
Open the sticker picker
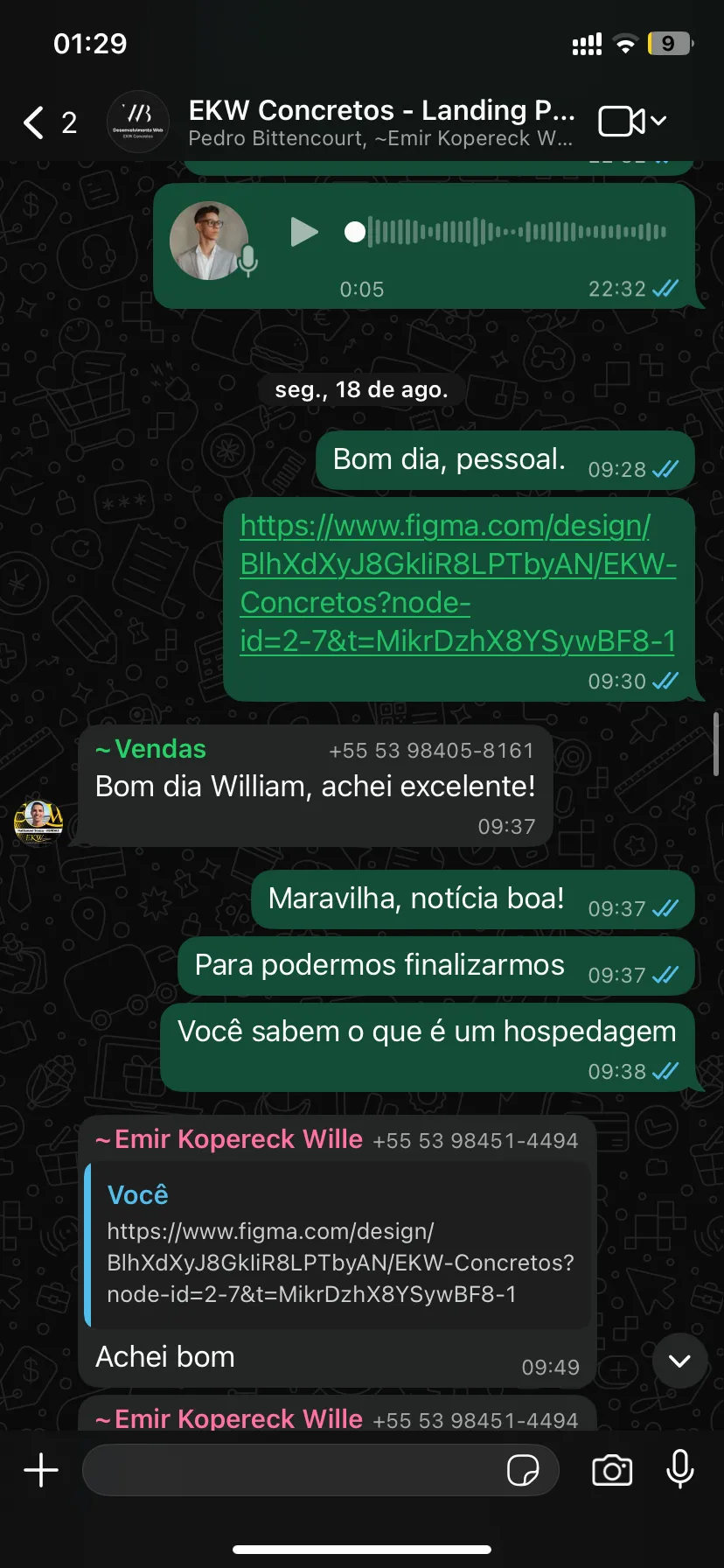[523, 1470]
